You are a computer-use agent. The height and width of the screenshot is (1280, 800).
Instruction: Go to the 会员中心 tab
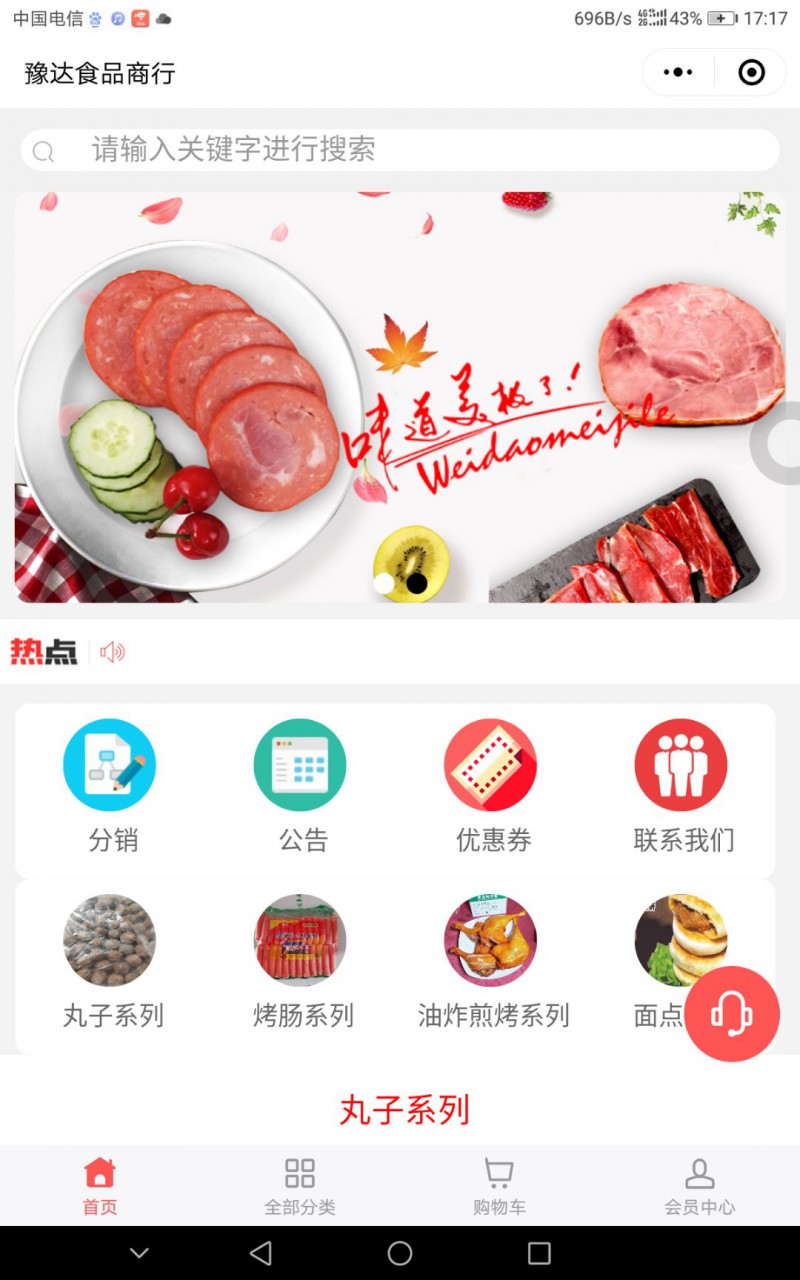pyautogui.click(x=699, y=1186)
